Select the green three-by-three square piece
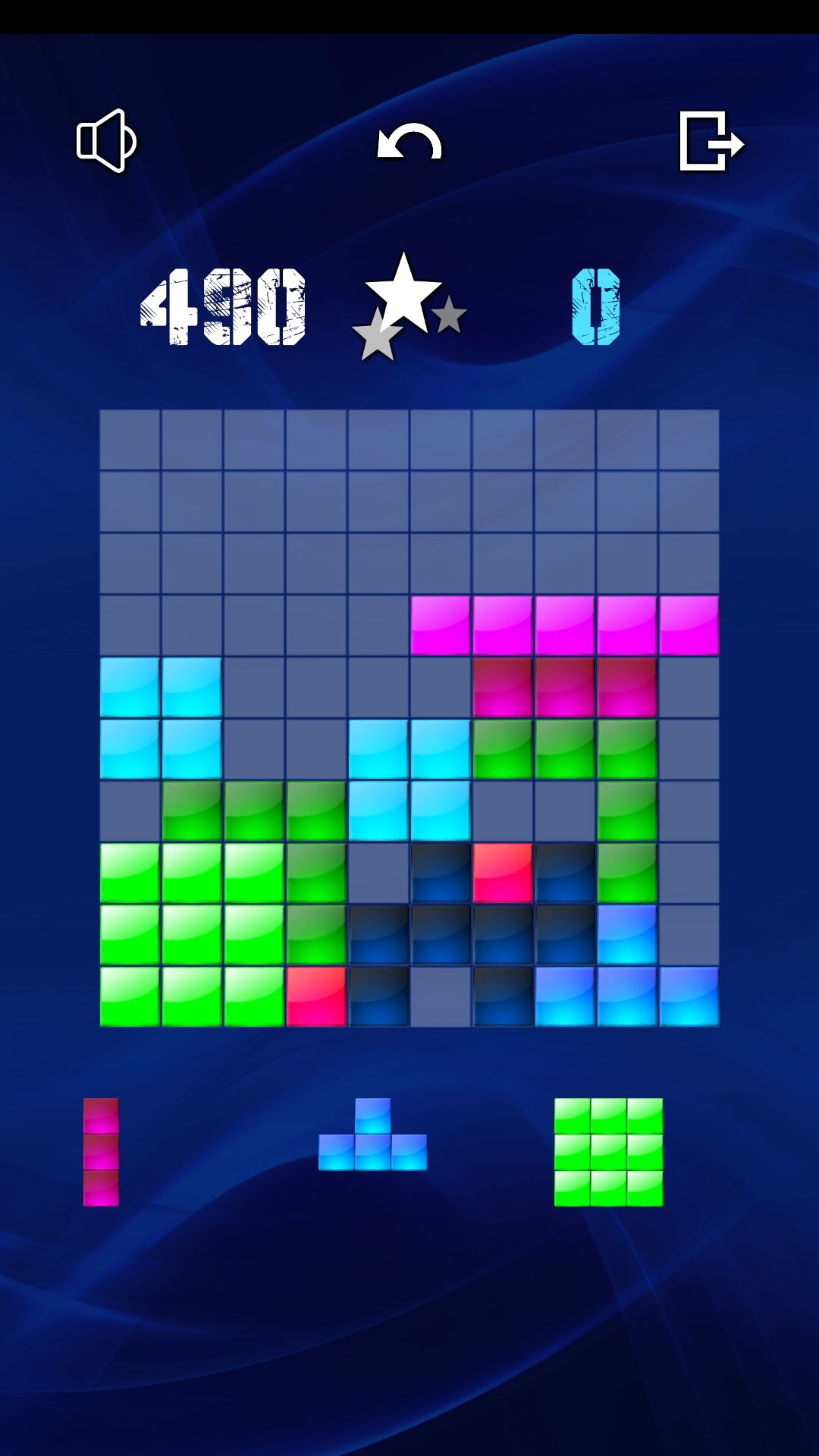The height and width of the screenshot is (1456, 819). coord(608,1152)
